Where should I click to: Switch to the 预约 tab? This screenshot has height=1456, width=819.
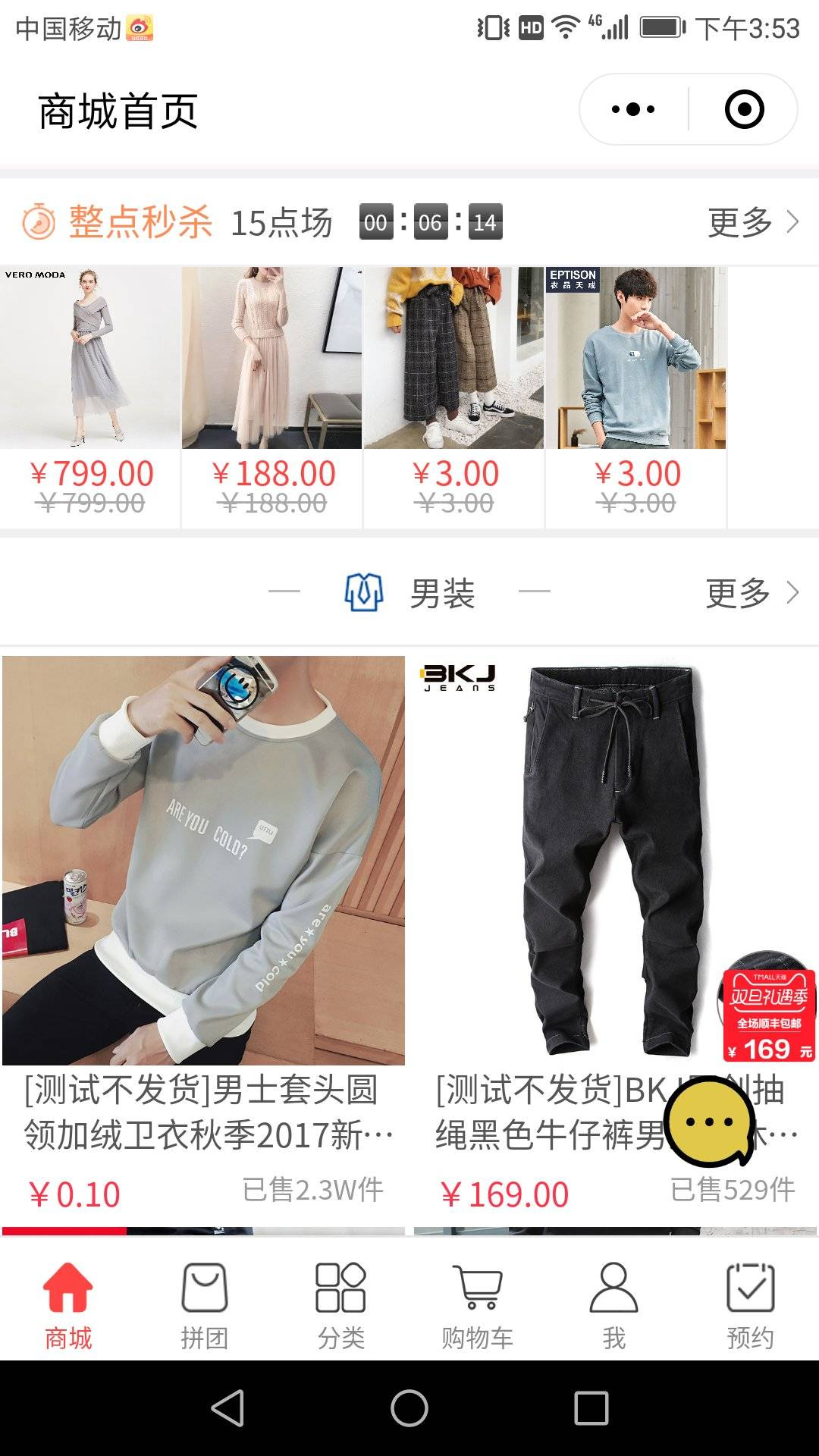(750, 1305)
